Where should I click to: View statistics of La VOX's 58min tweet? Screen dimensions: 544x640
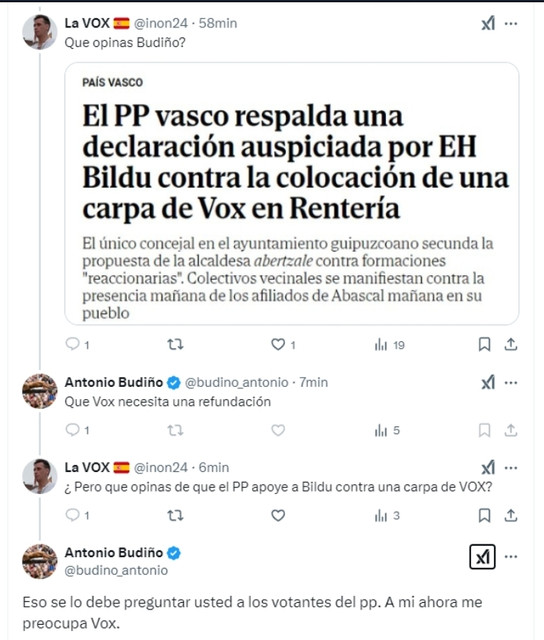tap(389, 345)
